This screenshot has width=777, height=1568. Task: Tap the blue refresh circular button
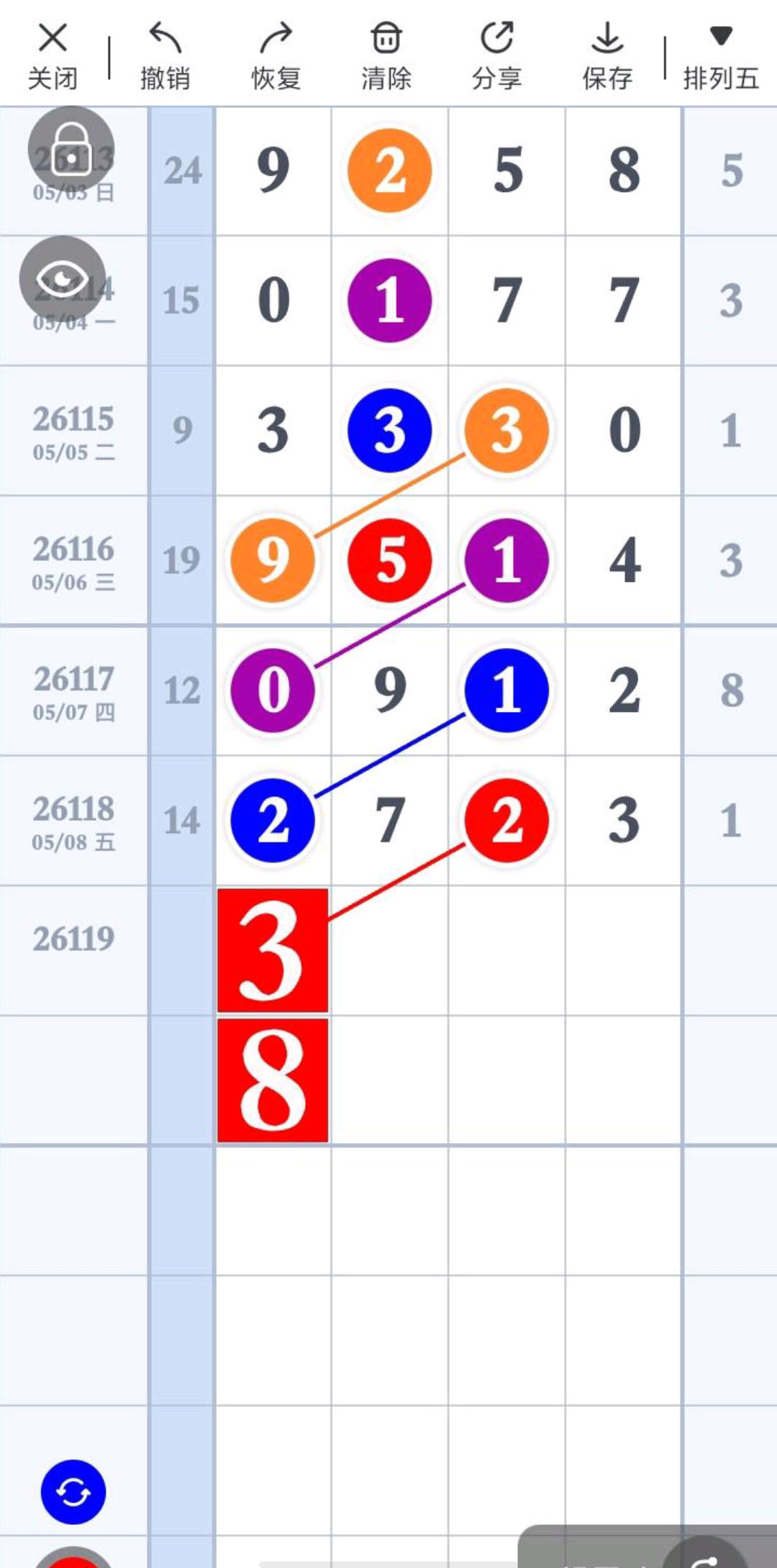[73, 1492]
